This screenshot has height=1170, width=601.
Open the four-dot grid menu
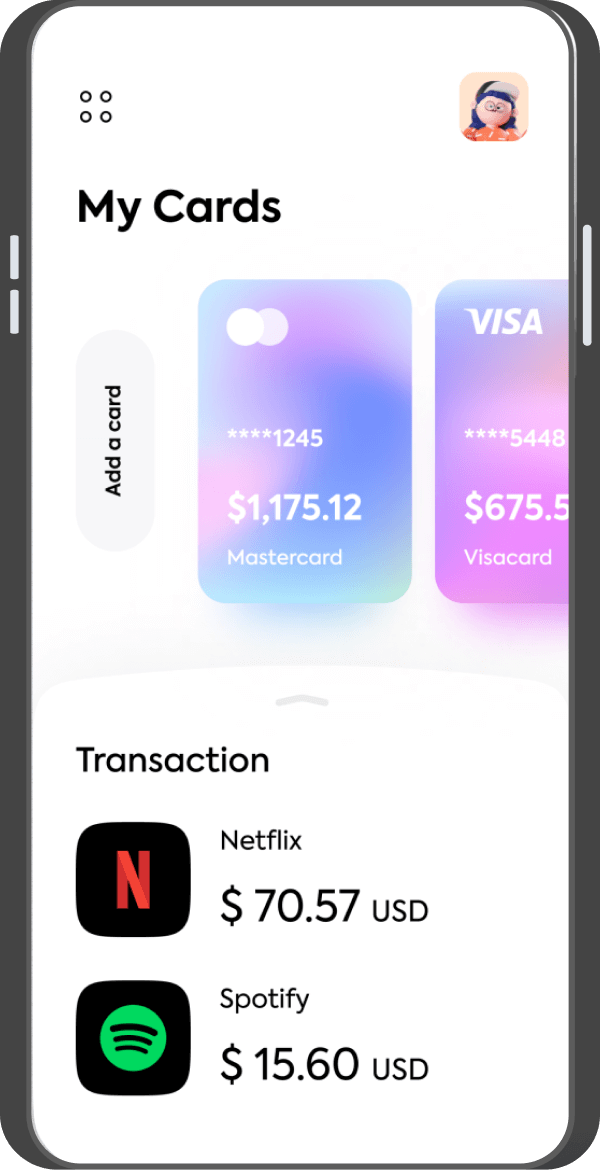tap(96, 107)
